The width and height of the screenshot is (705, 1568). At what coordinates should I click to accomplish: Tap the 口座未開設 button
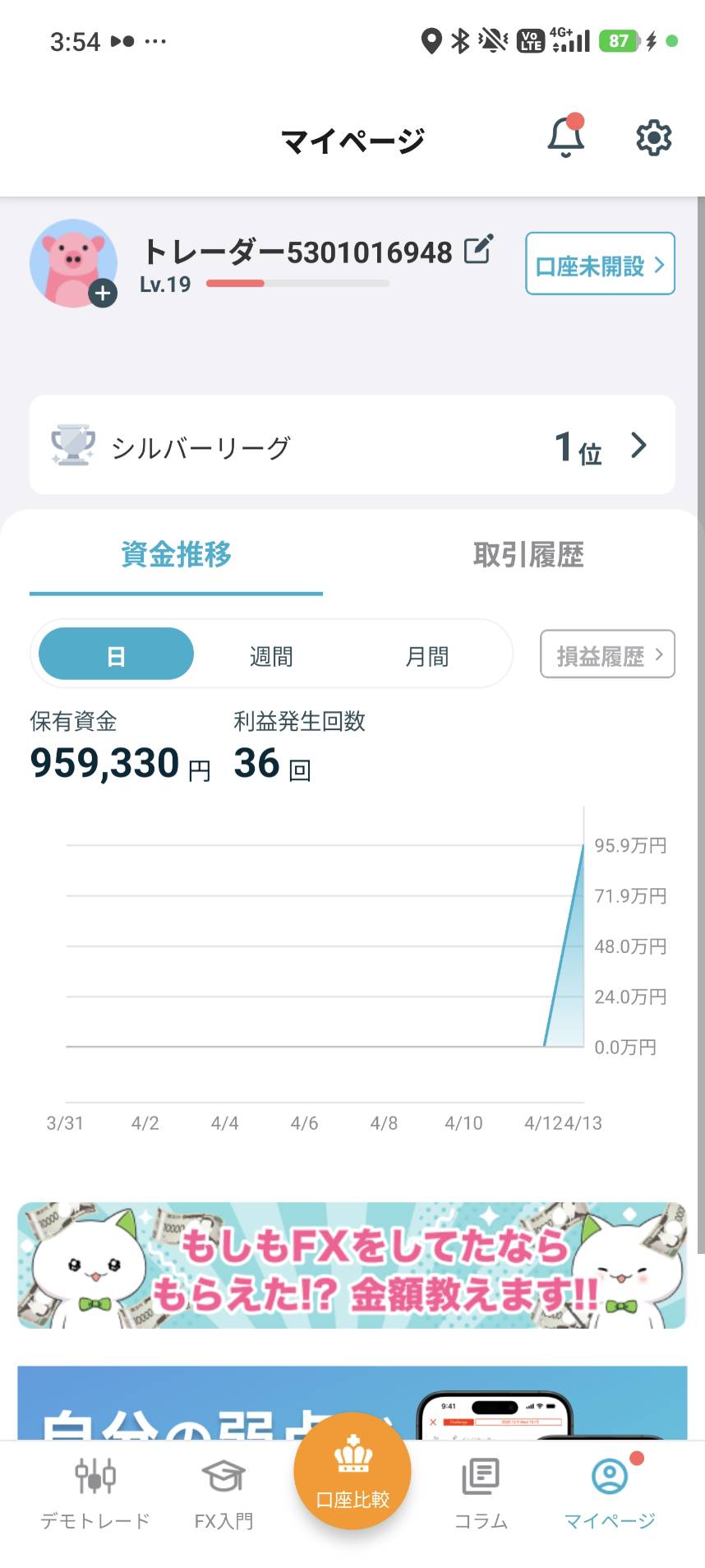(x=600, y=264)
